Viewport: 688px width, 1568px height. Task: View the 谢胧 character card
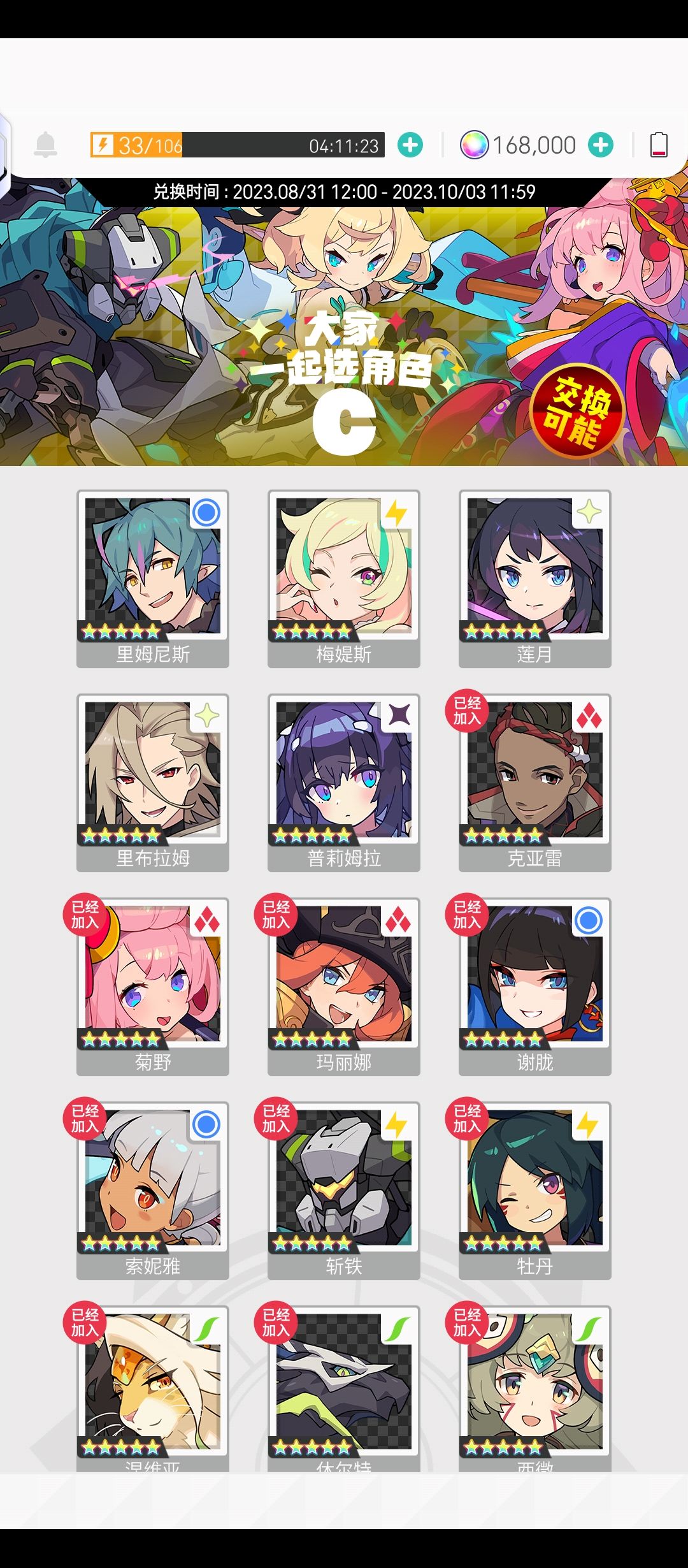tap(535, 987)
